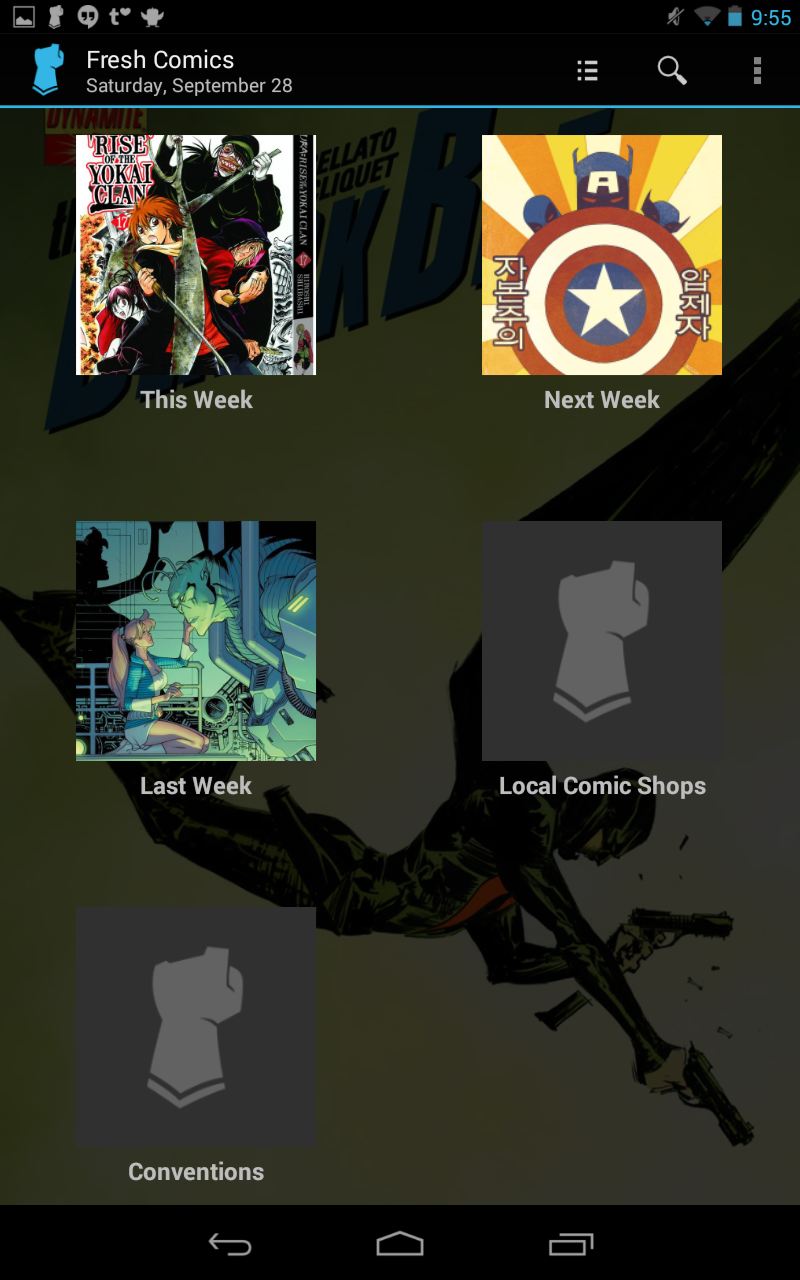The height and width of the screenshot is (1280, 800).
Task: Go to the system home screen
Action: [x=400, y=1244]
